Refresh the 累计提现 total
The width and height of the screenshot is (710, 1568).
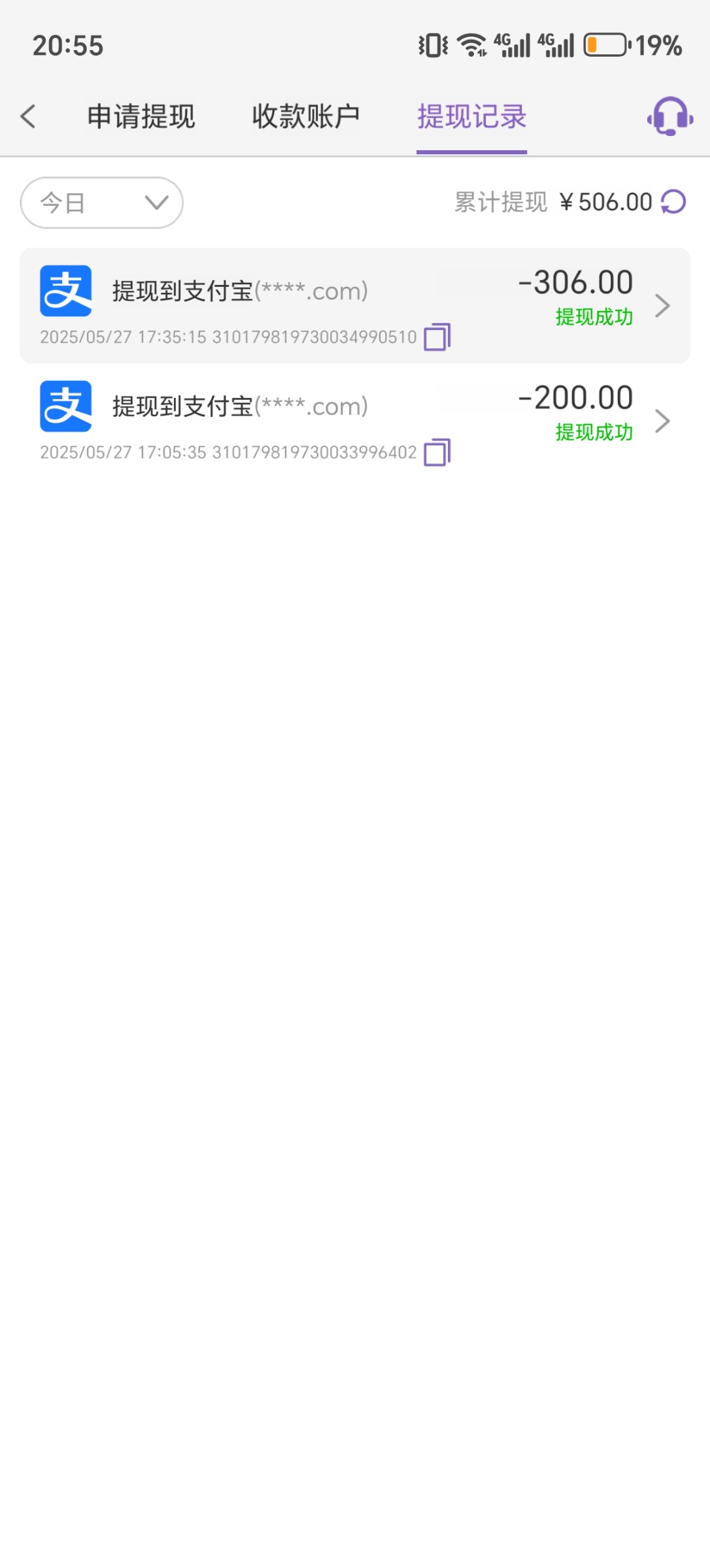click(x=673, y=202)
